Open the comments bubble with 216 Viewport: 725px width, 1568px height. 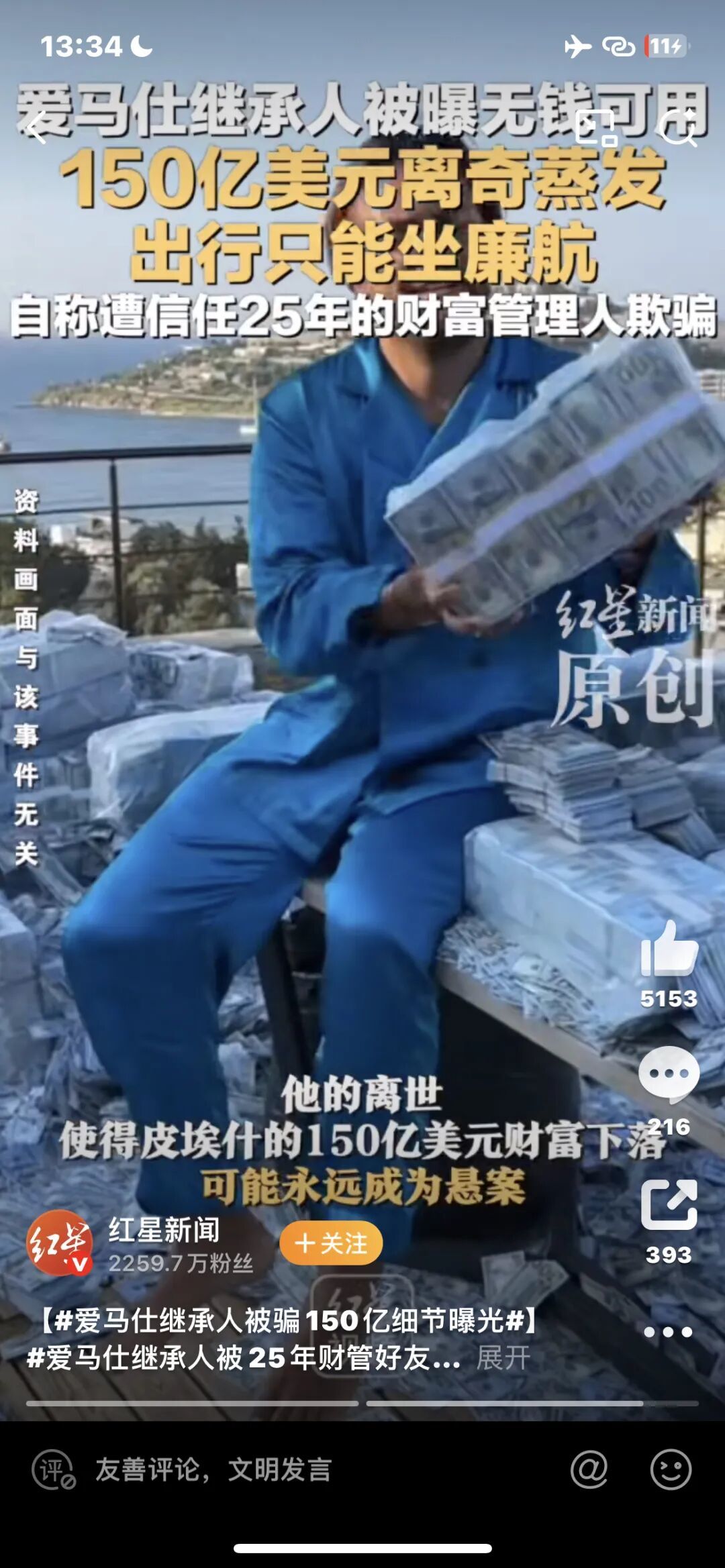point(669,1074)
